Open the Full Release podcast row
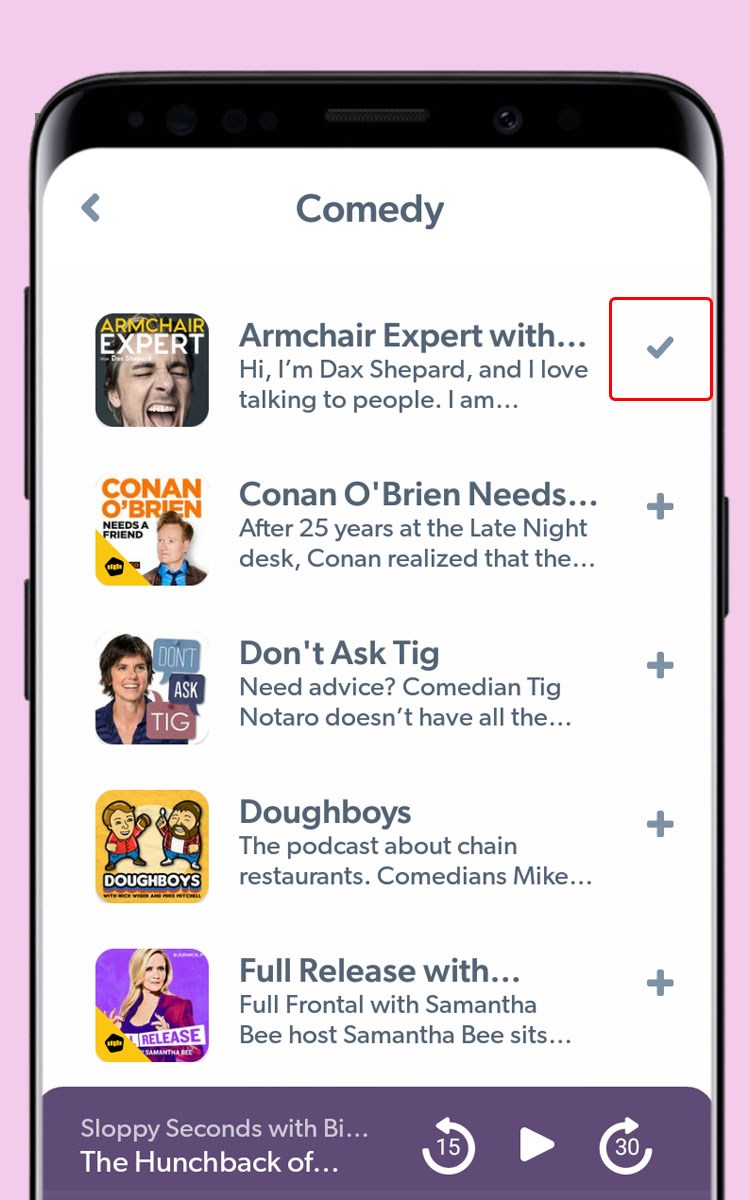Viewport: 750px width, 1200px height. tap(404, 1002)
